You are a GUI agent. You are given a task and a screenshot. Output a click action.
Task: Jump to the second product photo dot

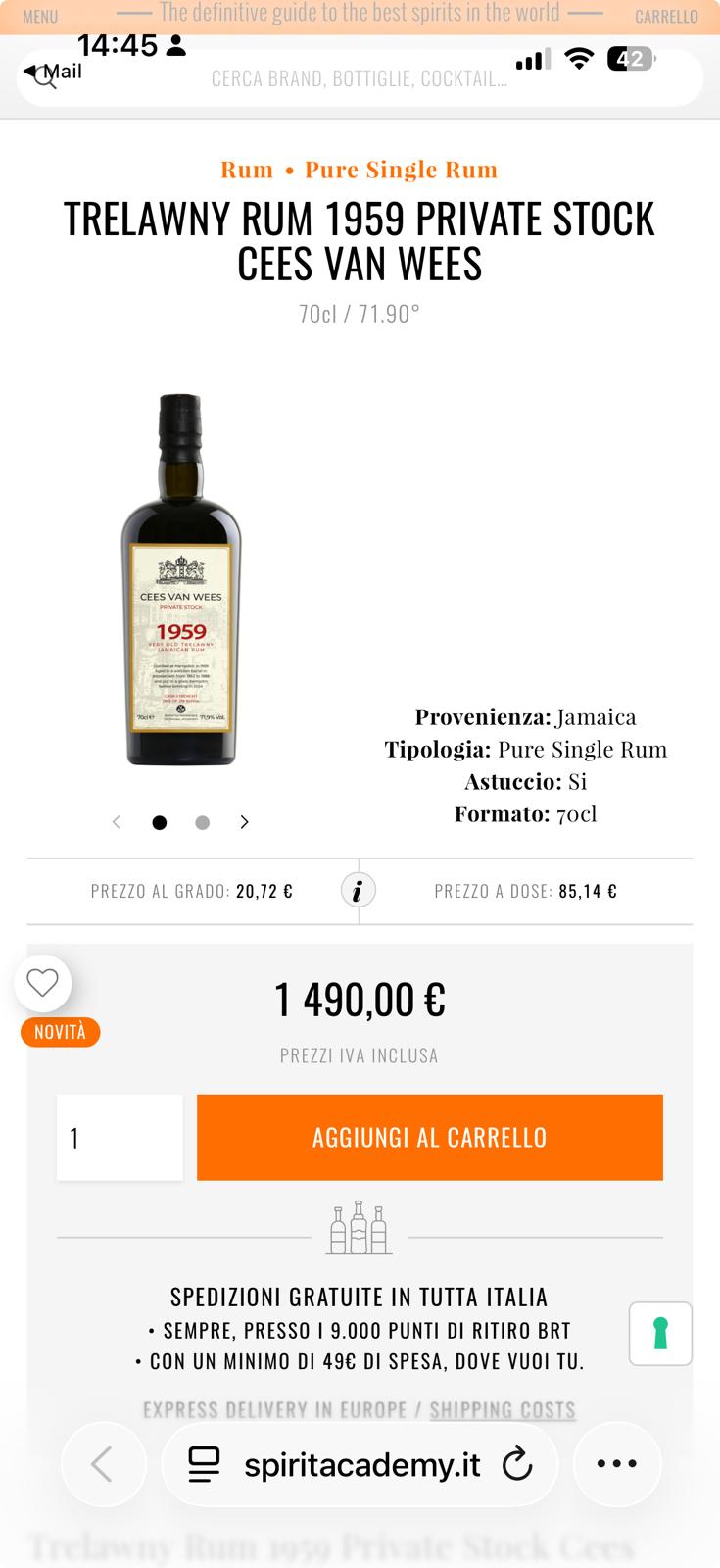point(203,822)
